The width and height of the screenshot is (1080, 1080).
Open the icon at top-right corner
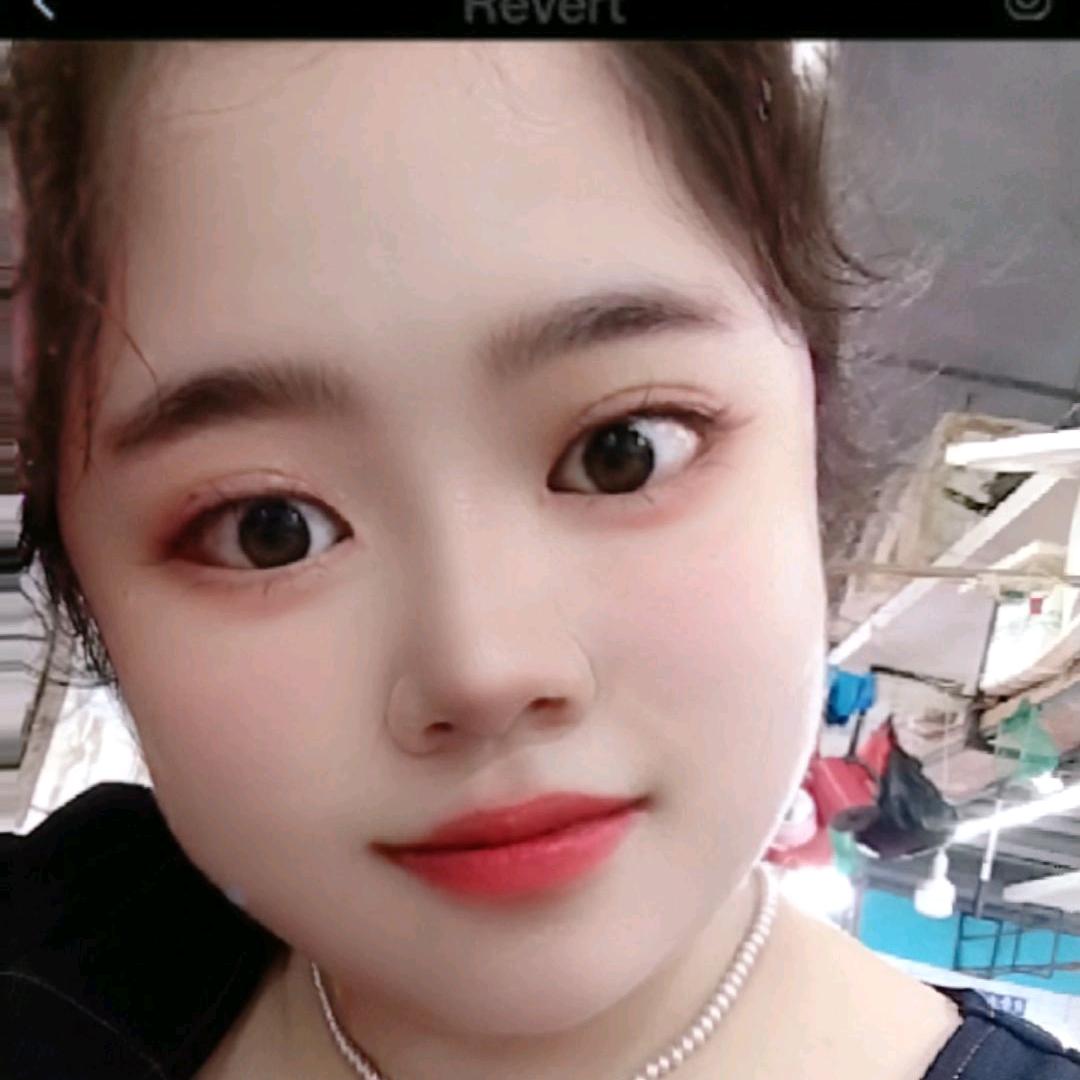point(1027,6)
